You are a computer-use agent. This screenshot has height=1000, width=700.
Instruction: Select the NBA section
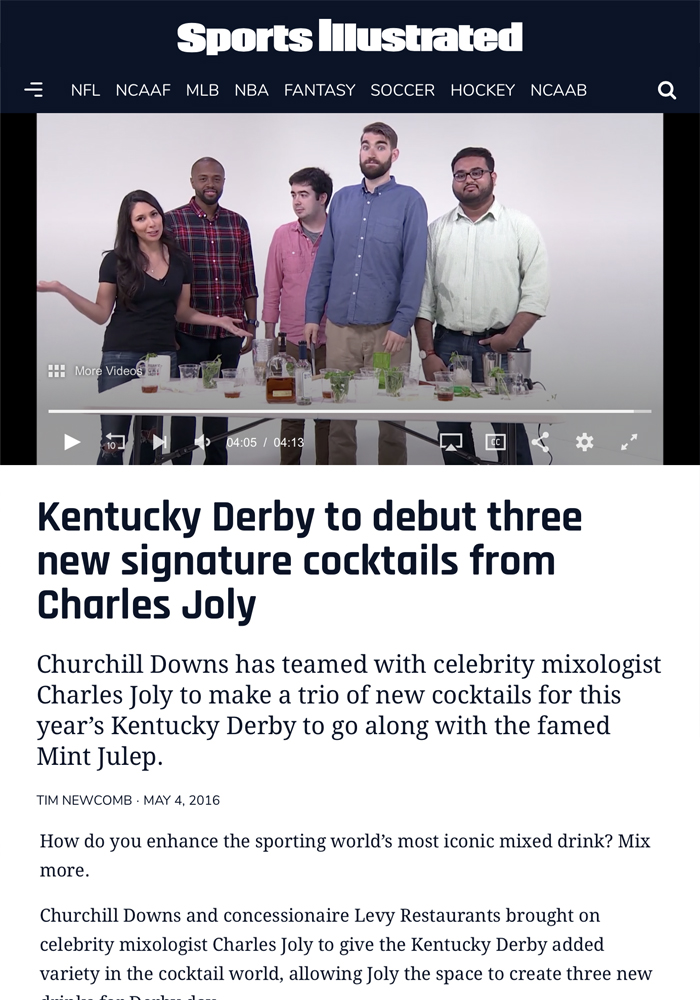251,90
